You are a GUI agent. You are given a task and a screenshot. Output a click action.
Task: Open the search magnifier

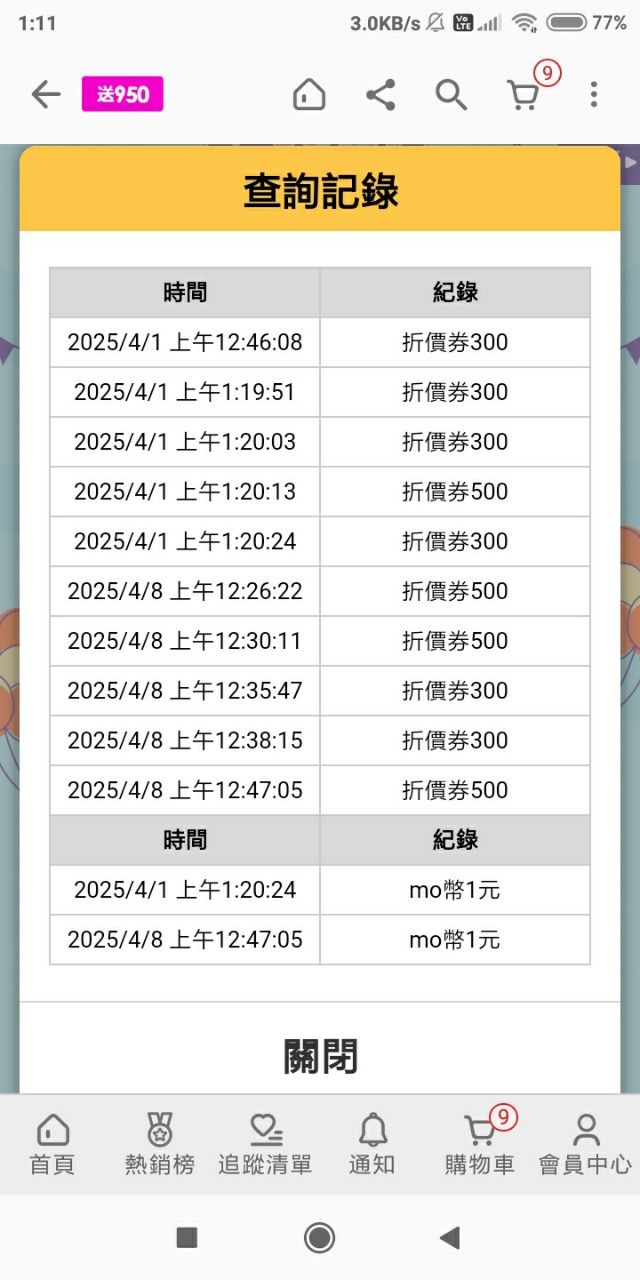pos(451,95)
